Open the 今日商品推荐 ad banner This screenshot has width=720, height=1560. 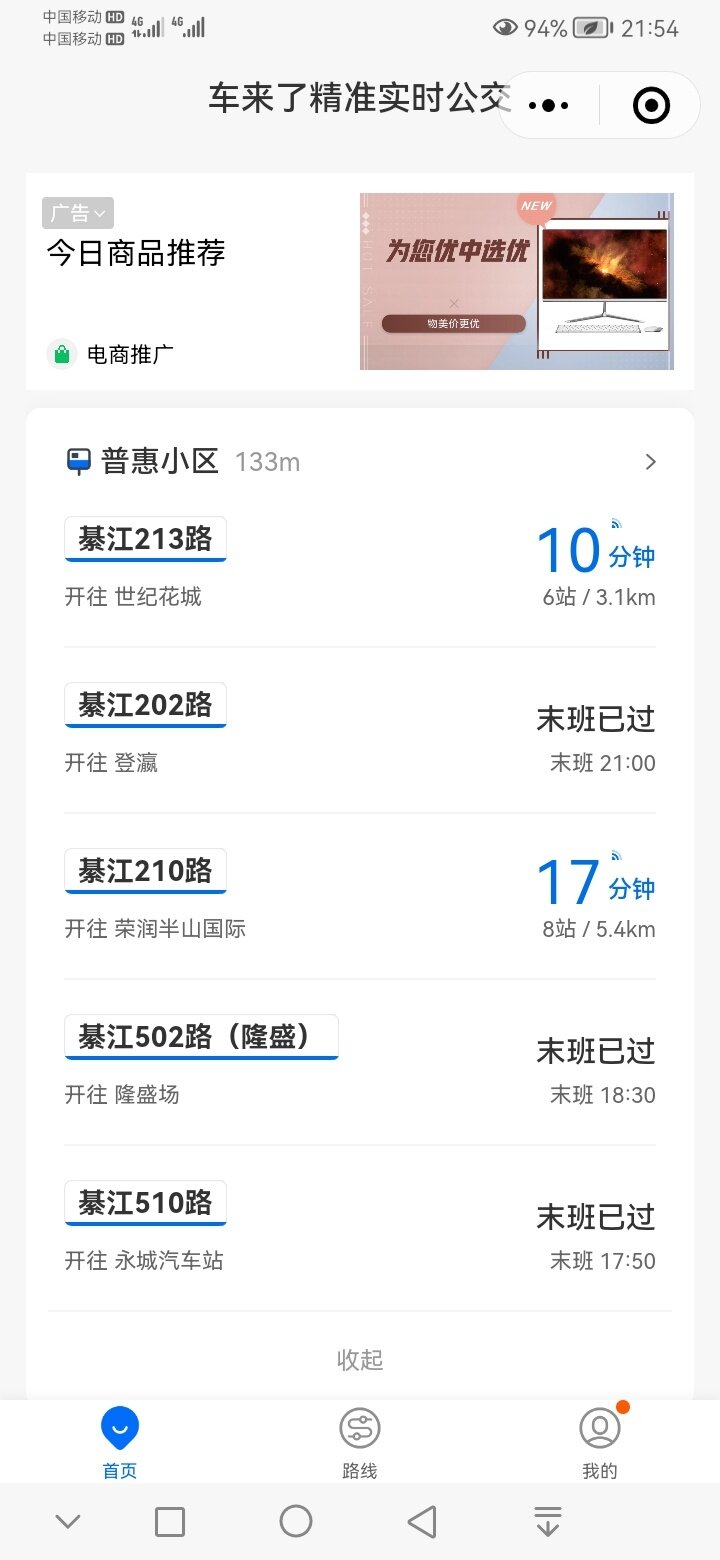coord(360,281)
